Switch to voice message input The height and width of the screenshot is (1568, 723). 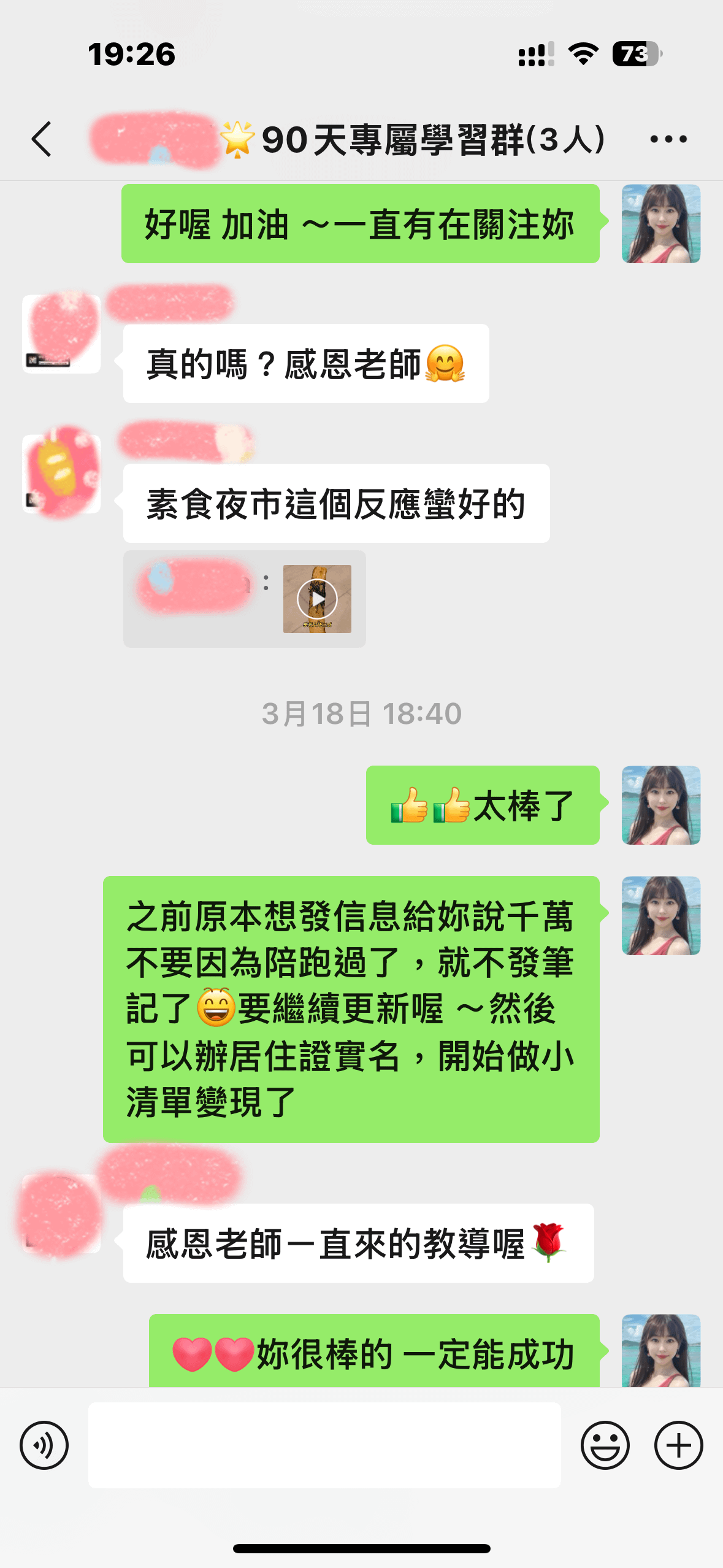point(44,1445)
